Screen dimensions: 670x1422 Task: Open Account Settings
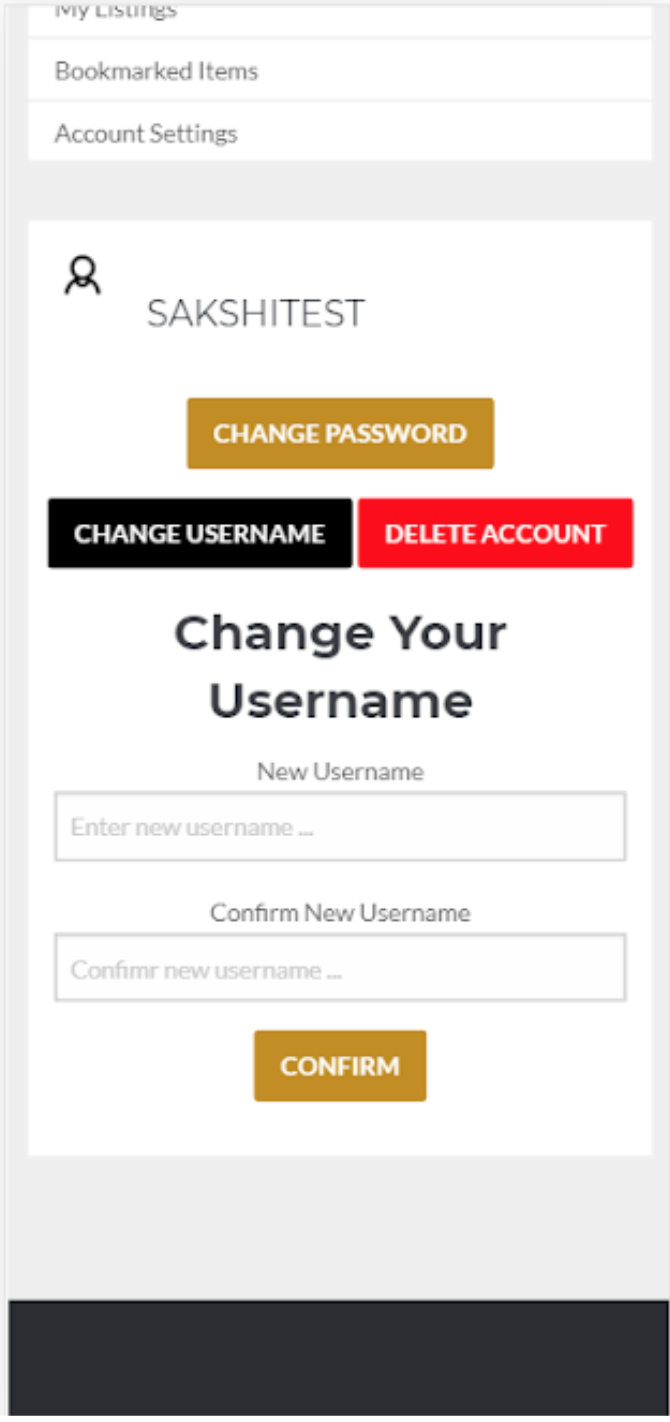[x=340, y=132]
